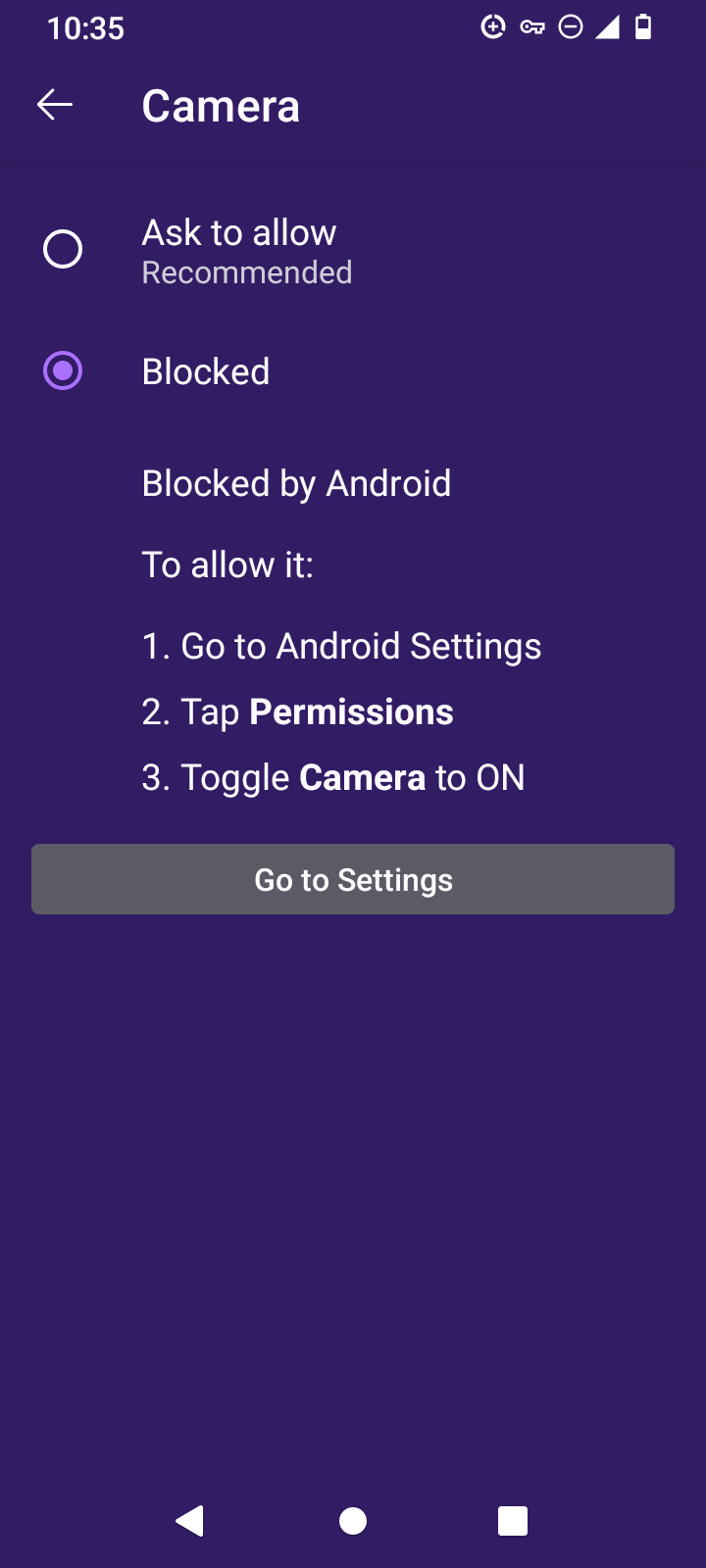The image size is (706, 1568).
Task: Tap the Go to Settings button
Action: click(x=353, y=879)
